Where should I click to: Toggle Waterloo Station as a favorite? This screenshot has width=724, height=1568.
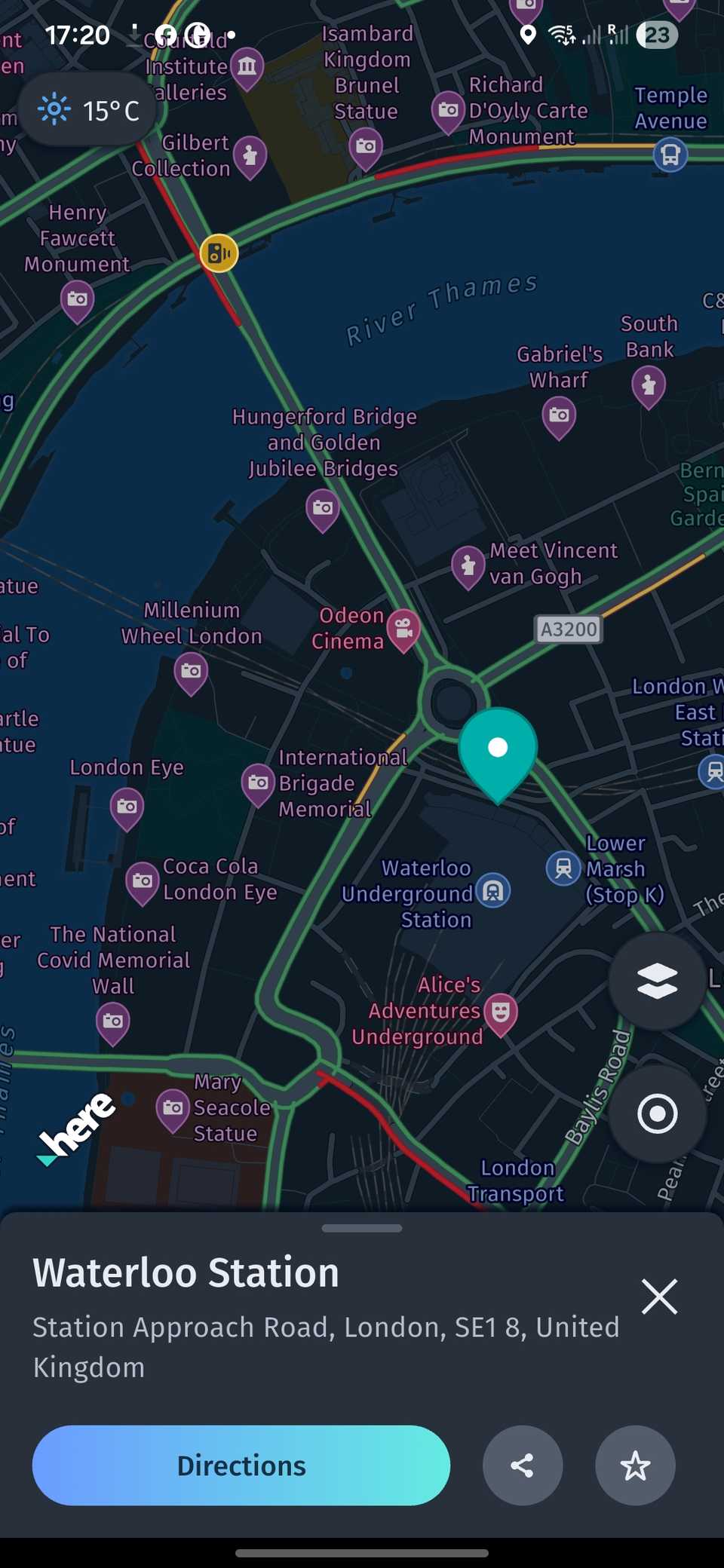pos(635,1465)
